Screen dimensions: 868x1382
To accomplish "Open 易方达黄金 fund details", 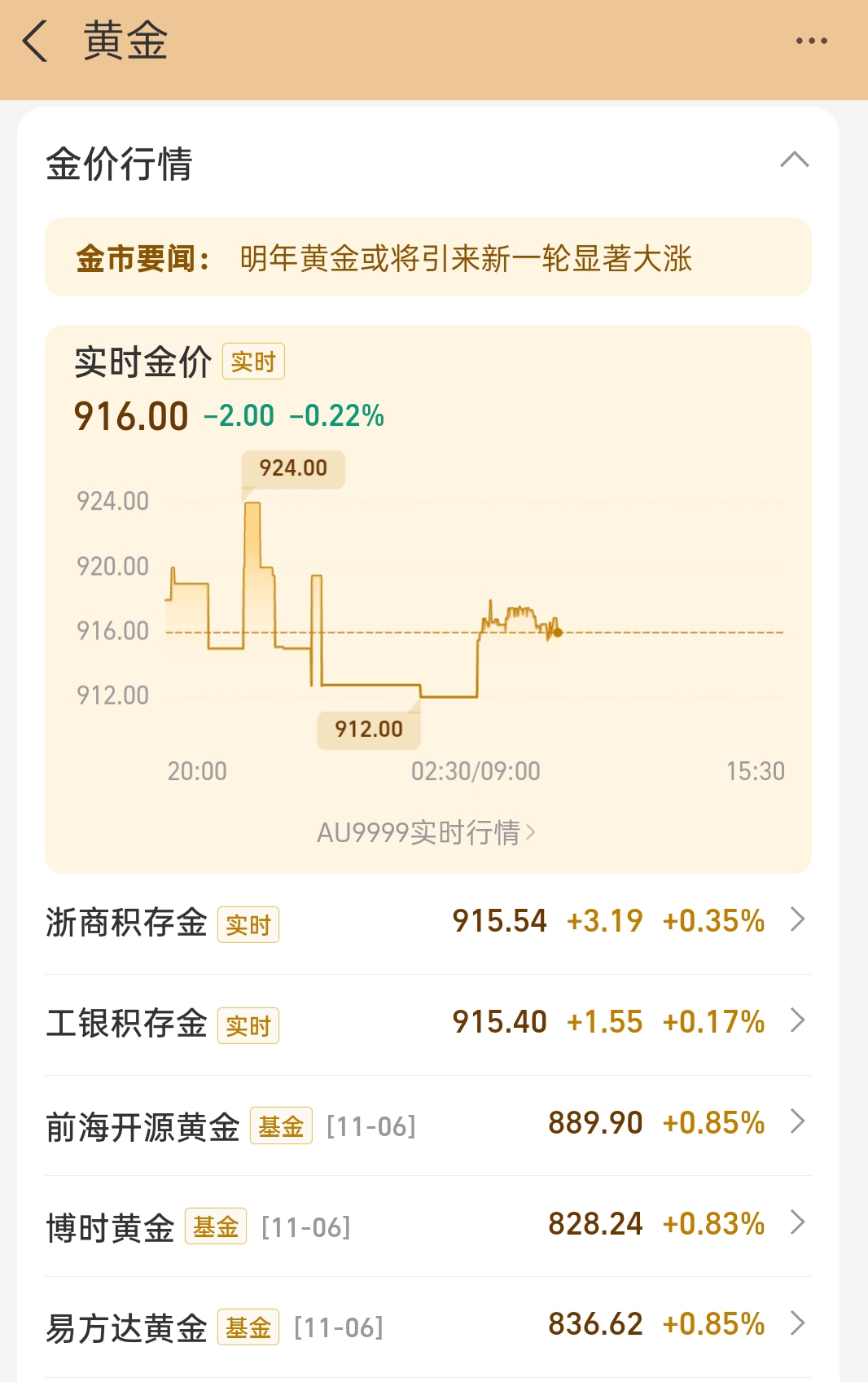I will click(427, 1327).
